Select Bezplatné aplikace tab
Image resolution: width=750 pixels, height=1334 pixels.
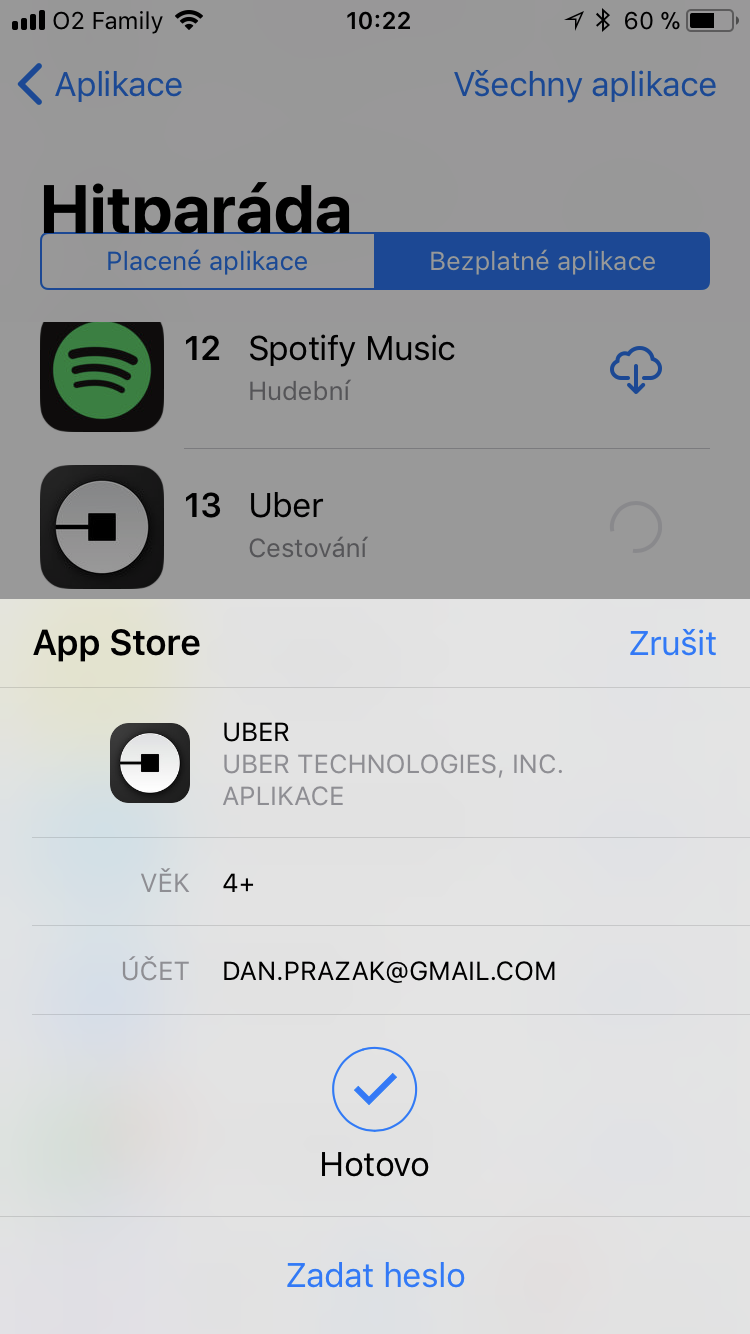[x=542, y=262]
